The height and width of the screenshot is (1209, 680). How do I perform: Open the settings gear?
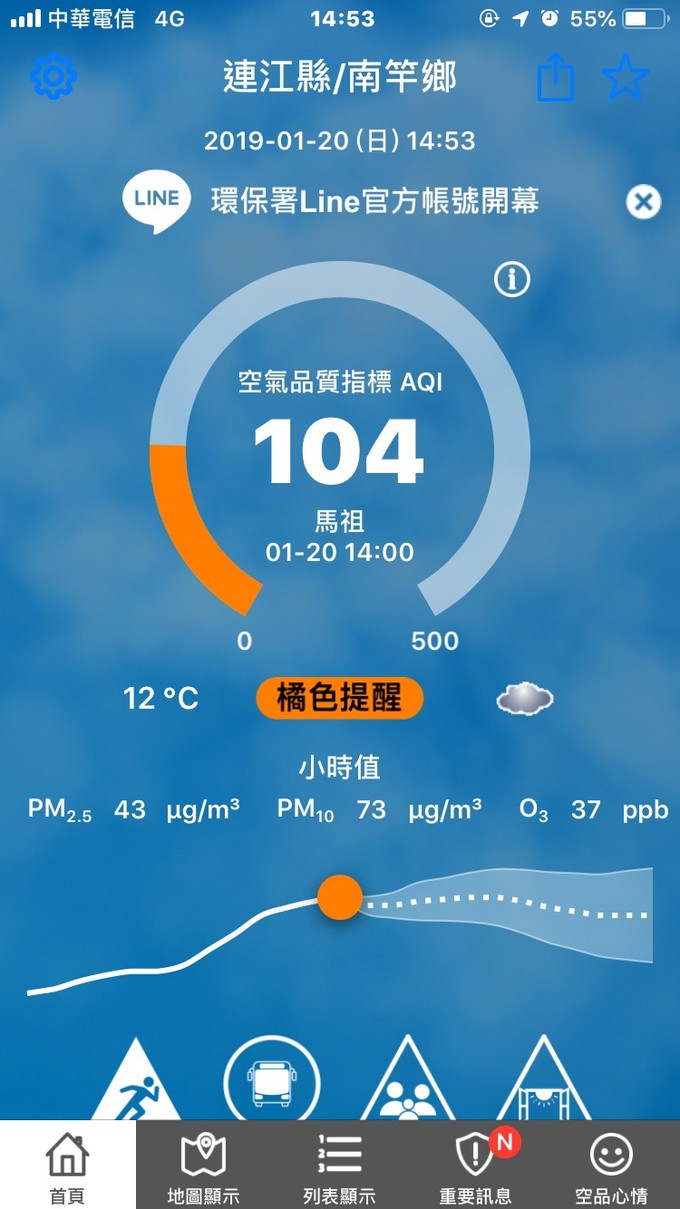54,77
